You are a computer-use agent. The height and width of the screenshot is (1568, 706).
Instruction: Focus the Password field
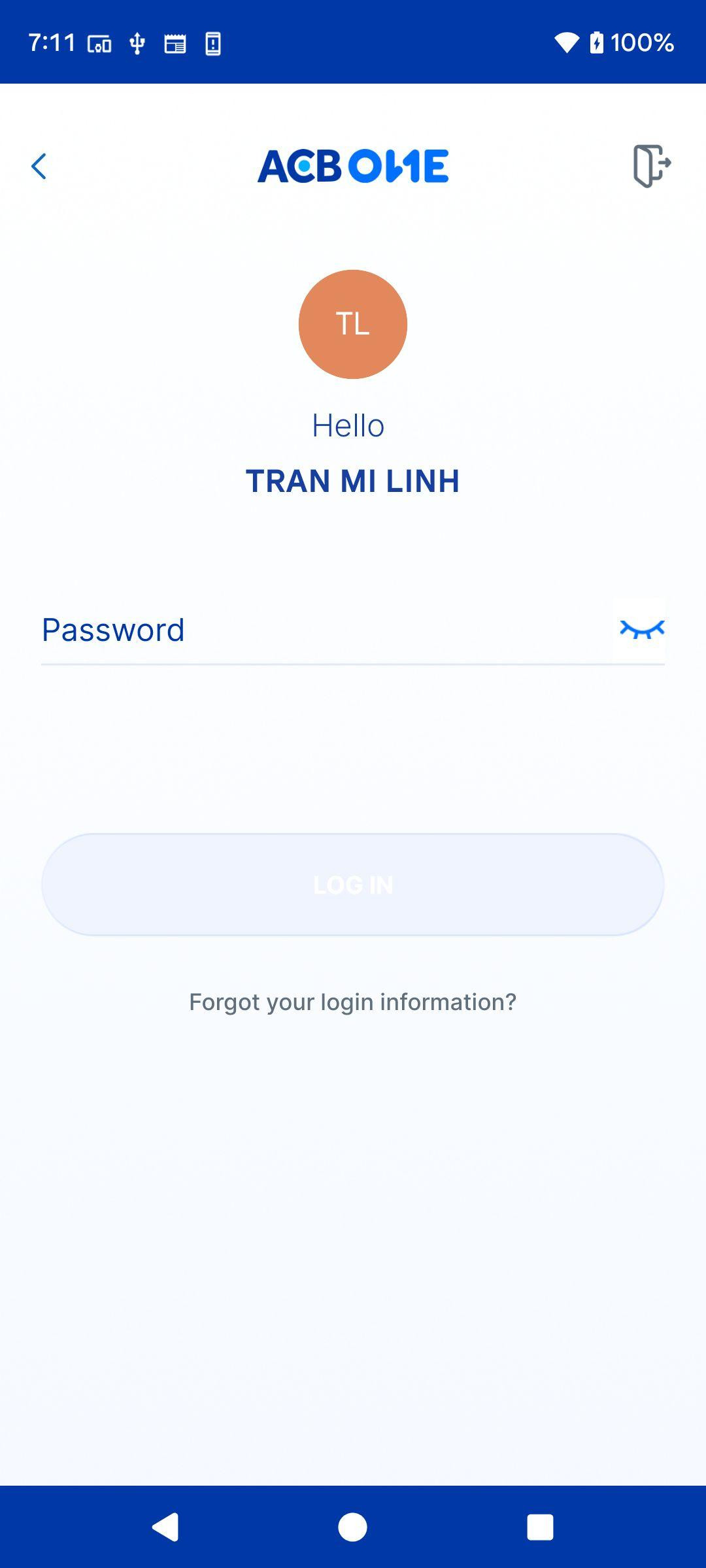click(x=327, y=630)
